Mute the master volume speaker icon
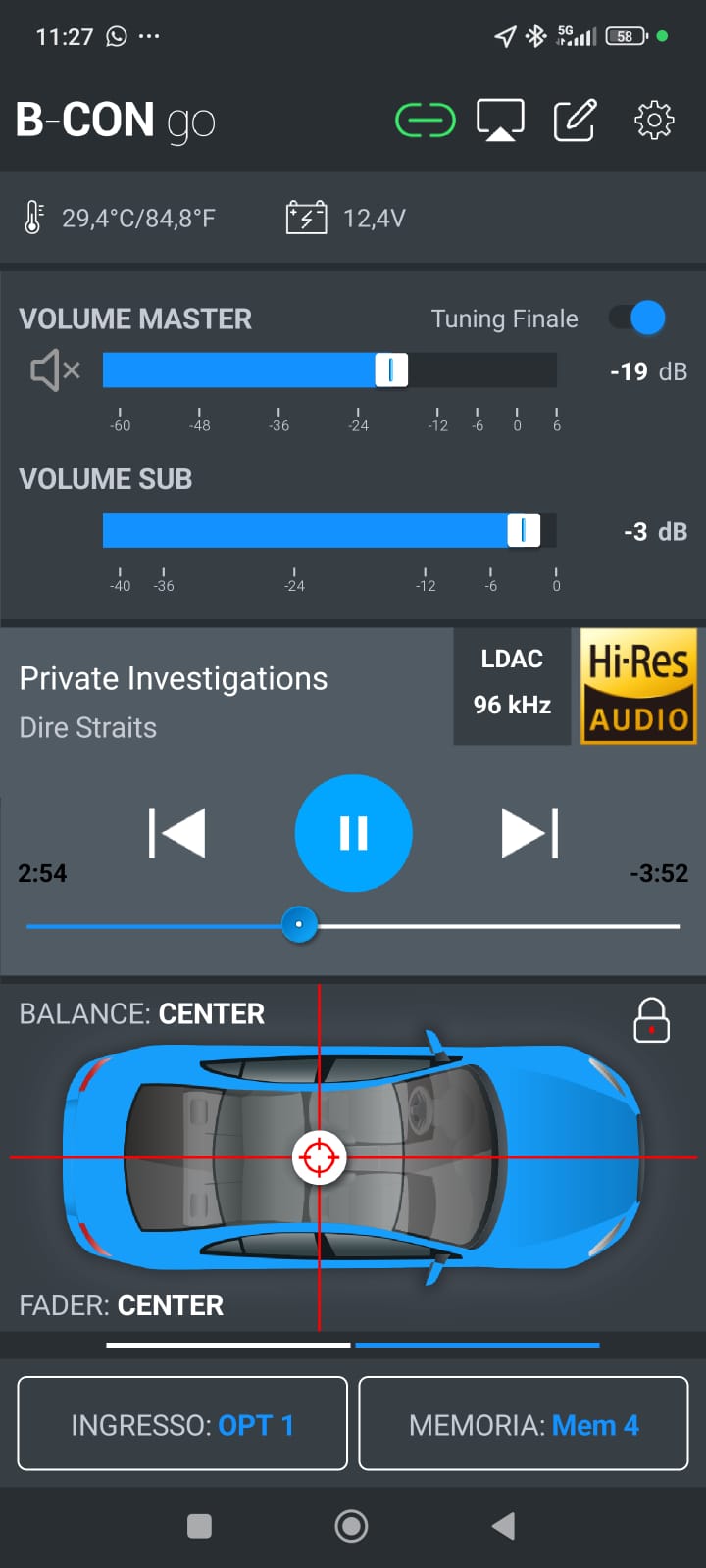Screen dimensions: 706x1568 (x=55, y=370)
